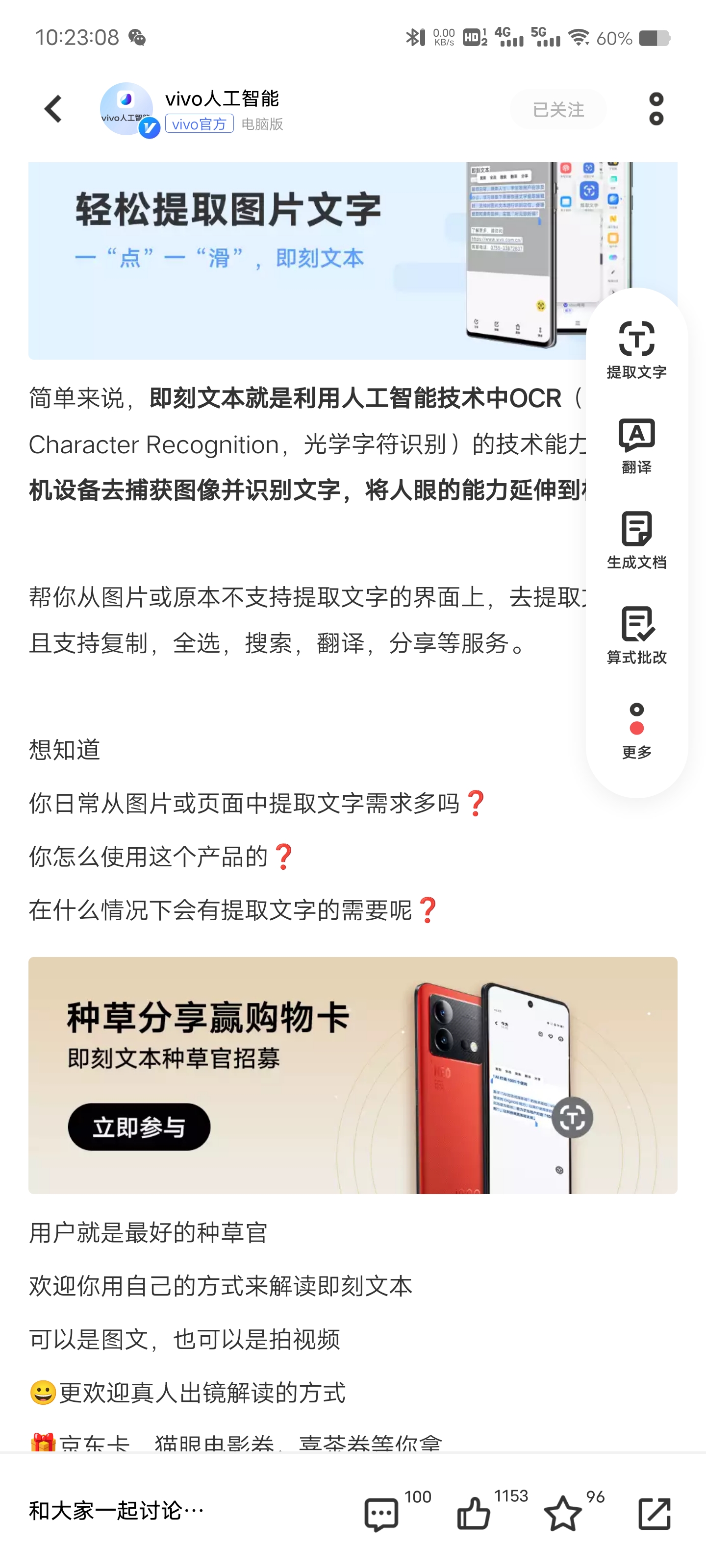Open the top-right overflow menu
Screen dimensions: 706x1568
click(656, 109)
